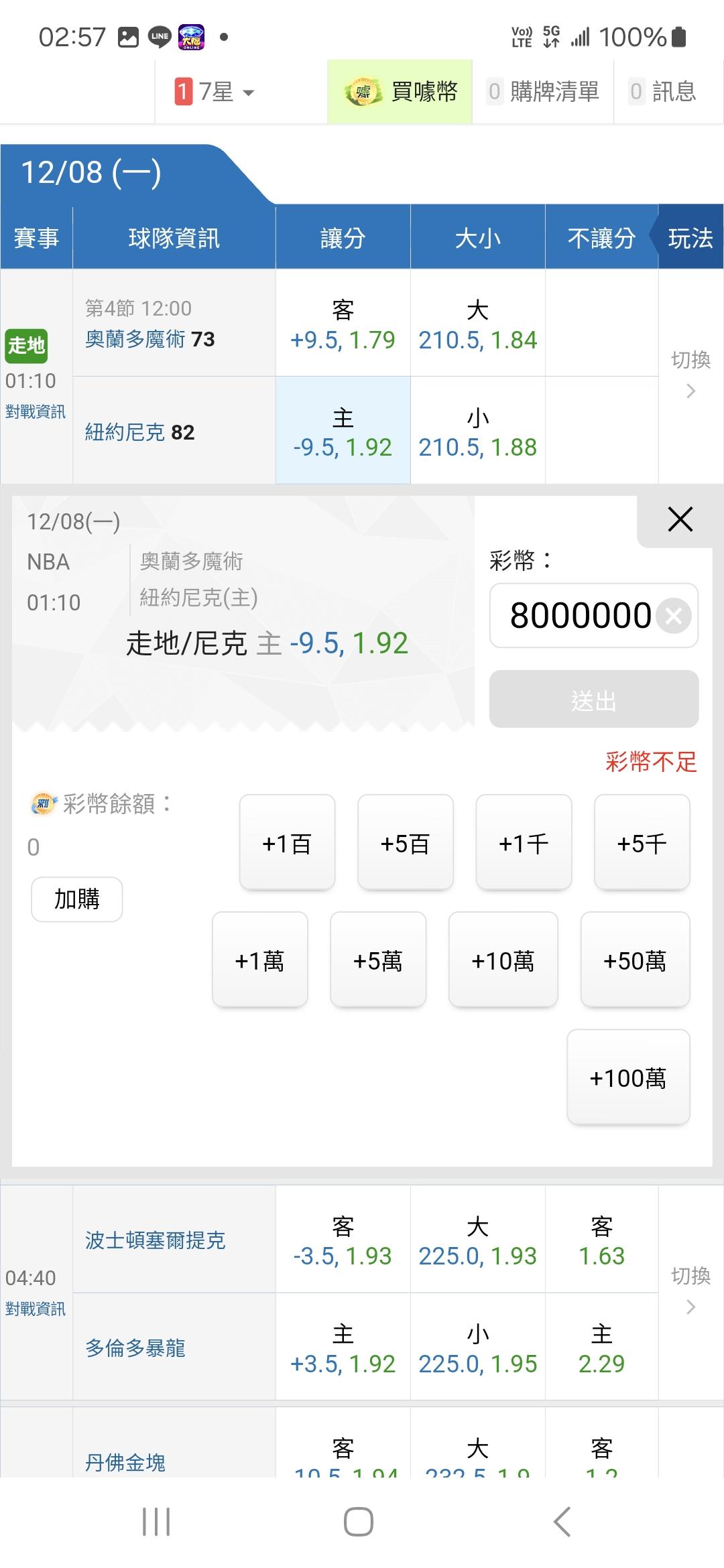Open the 購牌清單 list
This screenshot has width=724, height=1568.
pyautogui.click(x=543, y=92)
